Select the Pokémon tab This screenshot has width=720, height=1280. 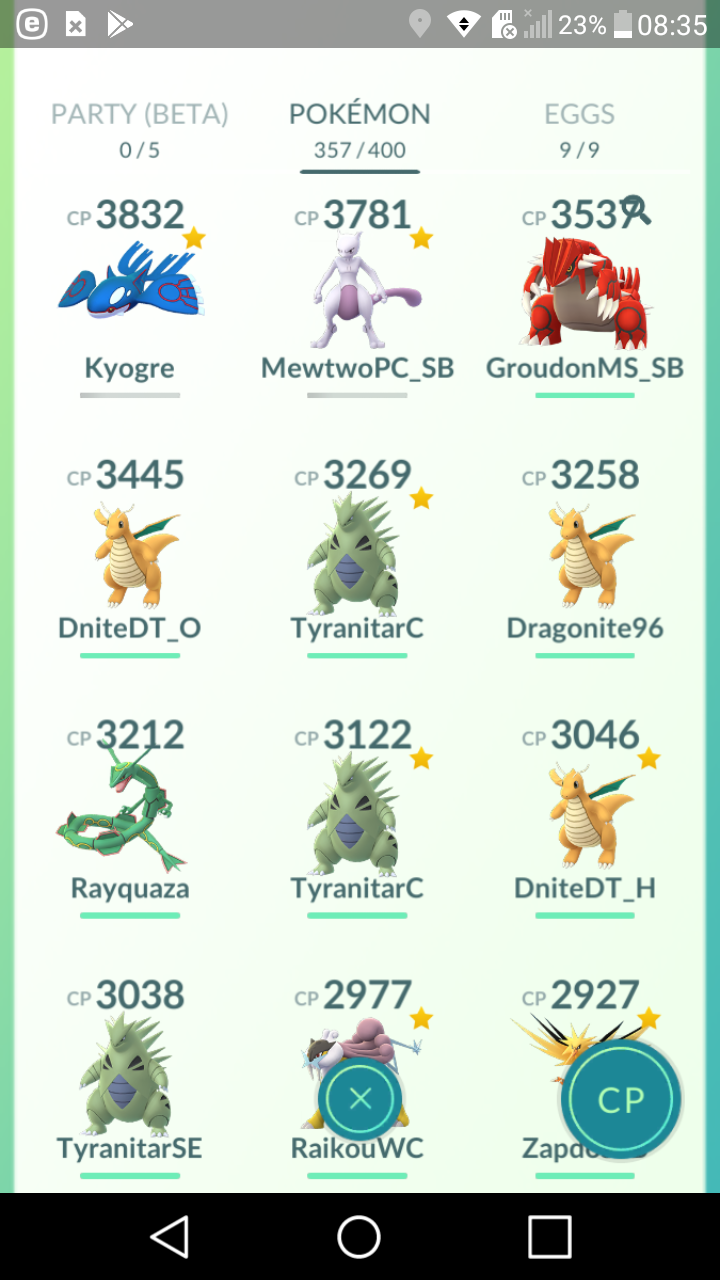[x=360, y=130]
